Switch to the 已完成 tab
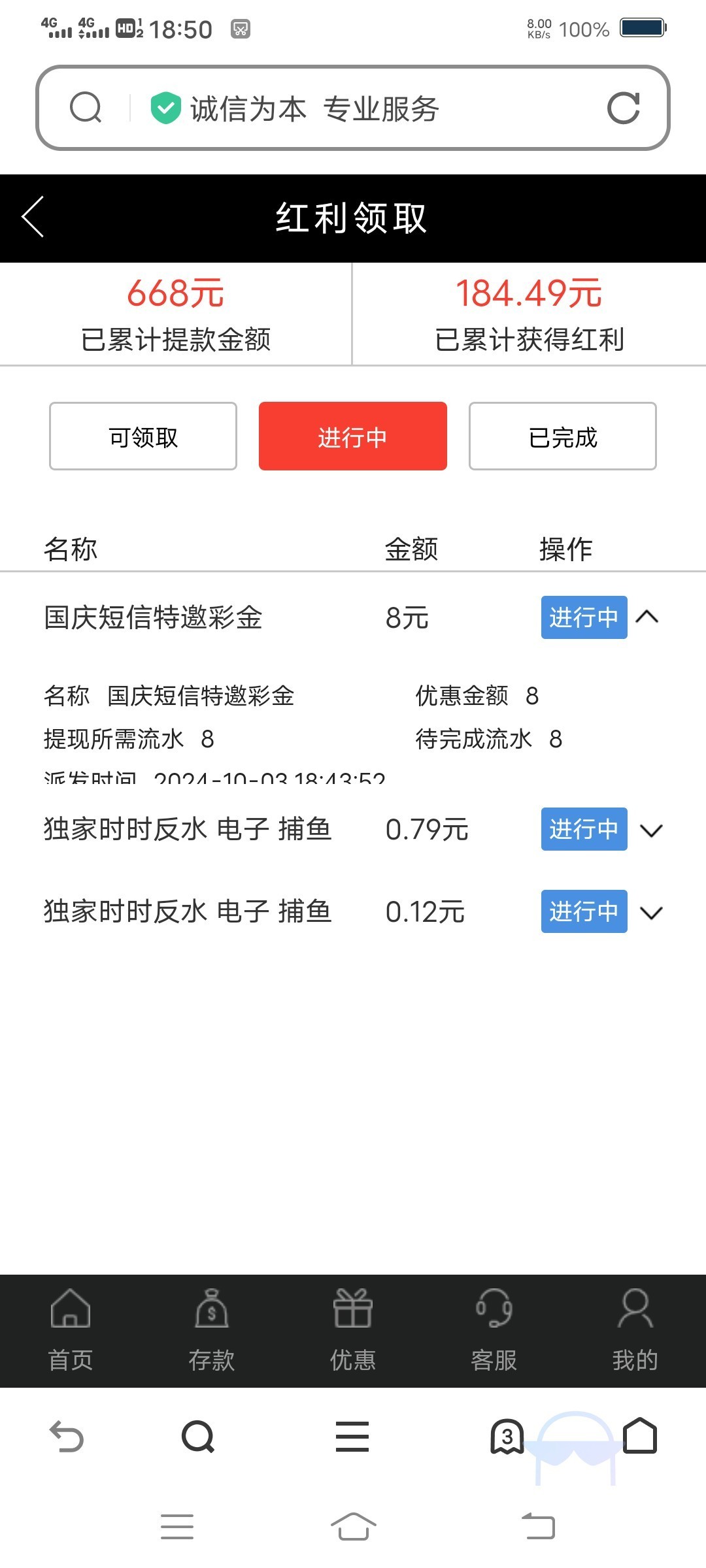 [x=562, y=436]
